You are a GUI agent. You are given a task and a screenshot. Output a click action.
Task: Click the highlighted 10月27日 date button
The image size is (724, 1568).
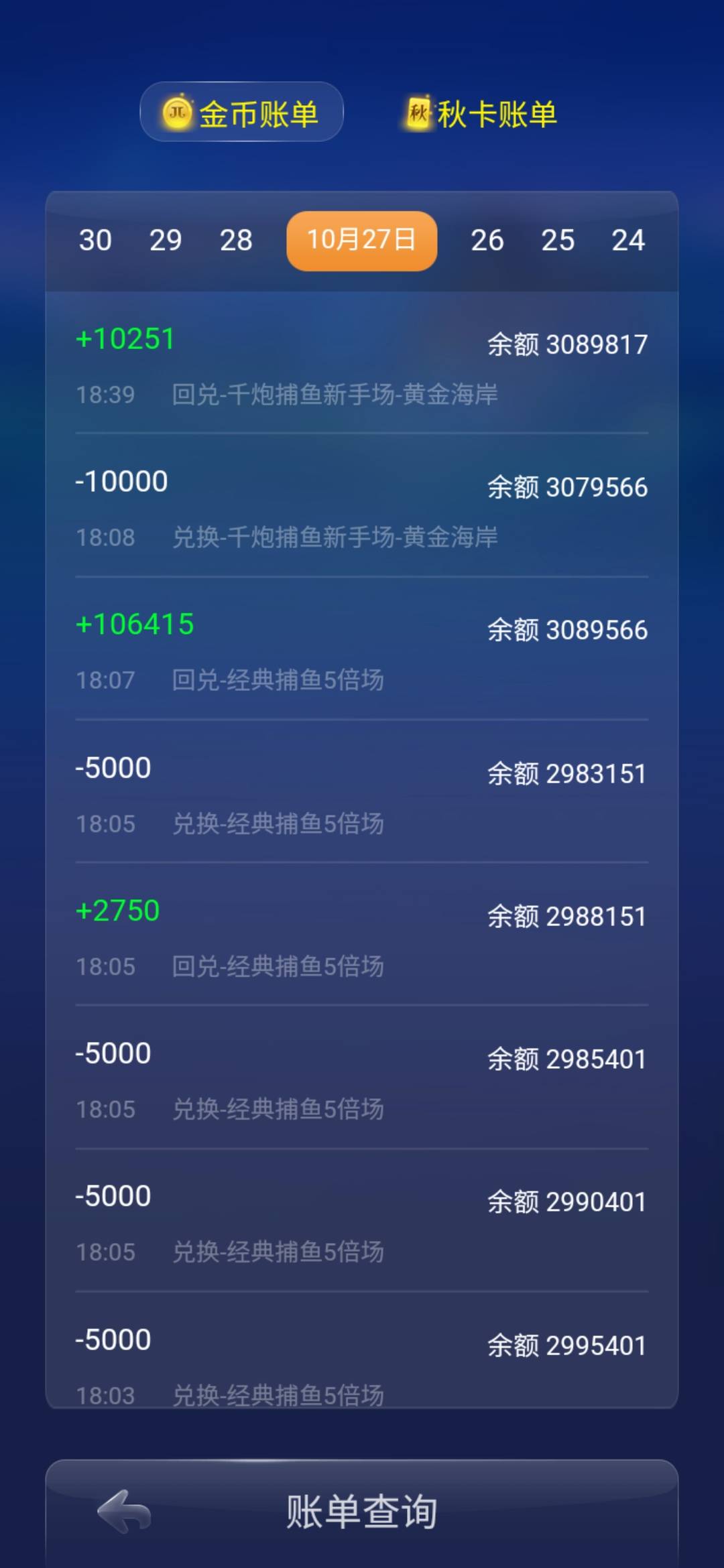pyautogui.click(x=361, y=240)
